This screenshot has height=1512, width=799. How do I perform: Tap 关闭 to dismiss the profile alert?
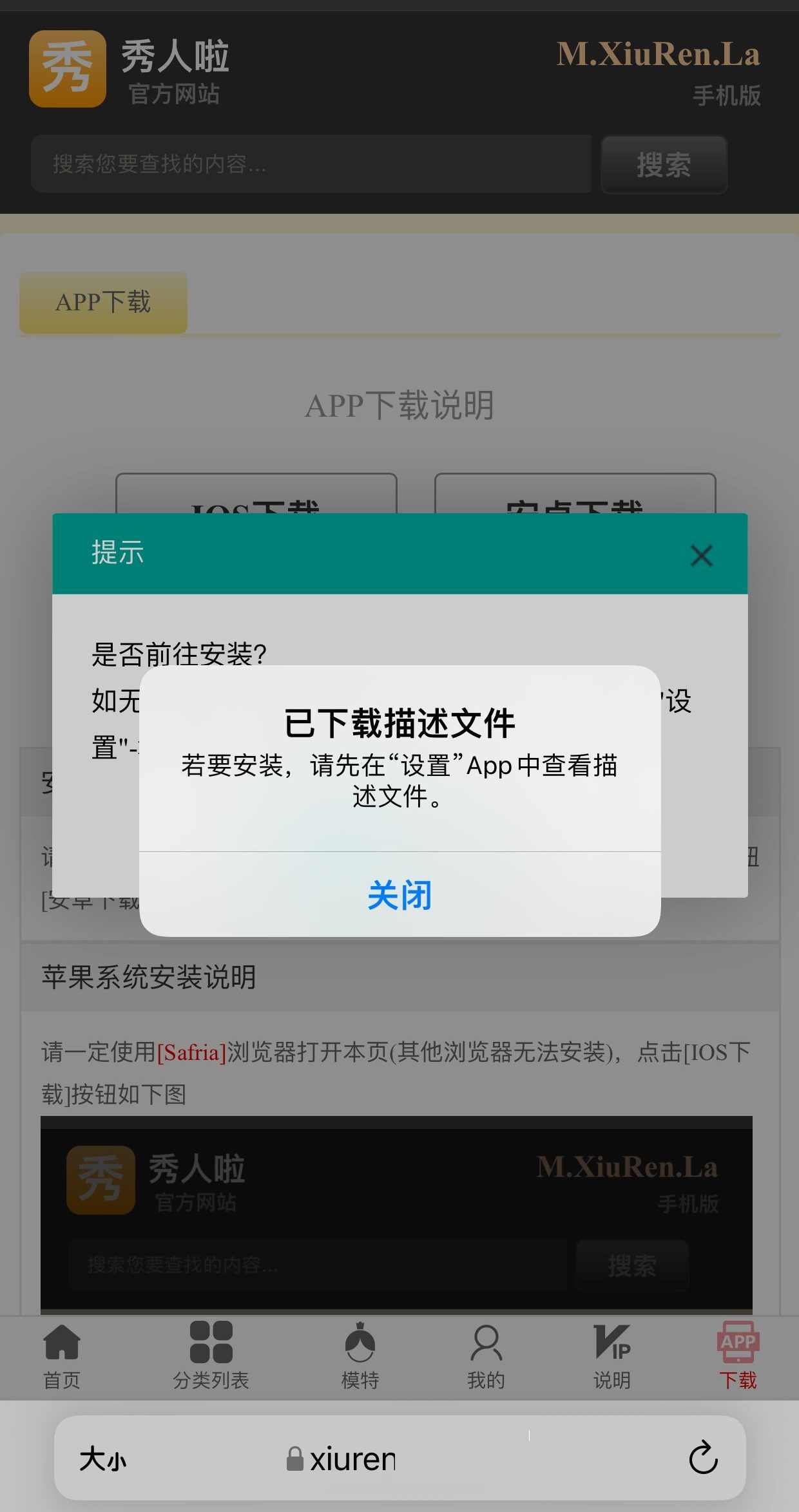click(x=400, y=894)
